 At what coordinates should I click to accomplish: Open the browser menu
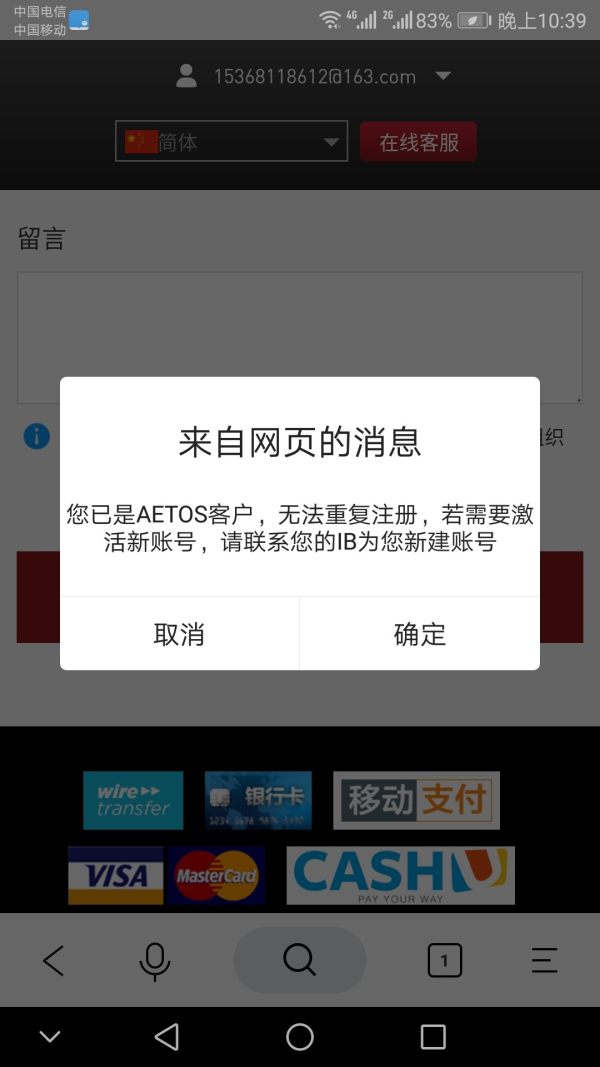(x=544, y=961)
